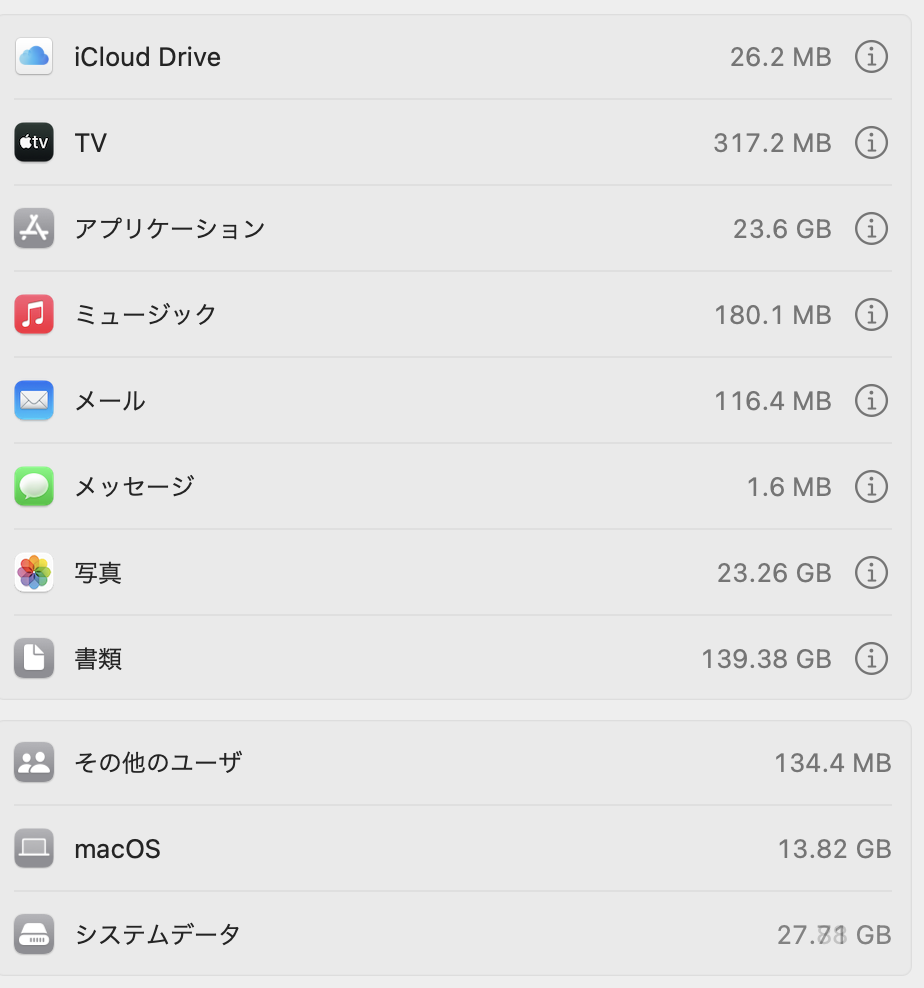Open info for 写真 storage
Screen dimensions: 924x988
click(x=871, y=573)
